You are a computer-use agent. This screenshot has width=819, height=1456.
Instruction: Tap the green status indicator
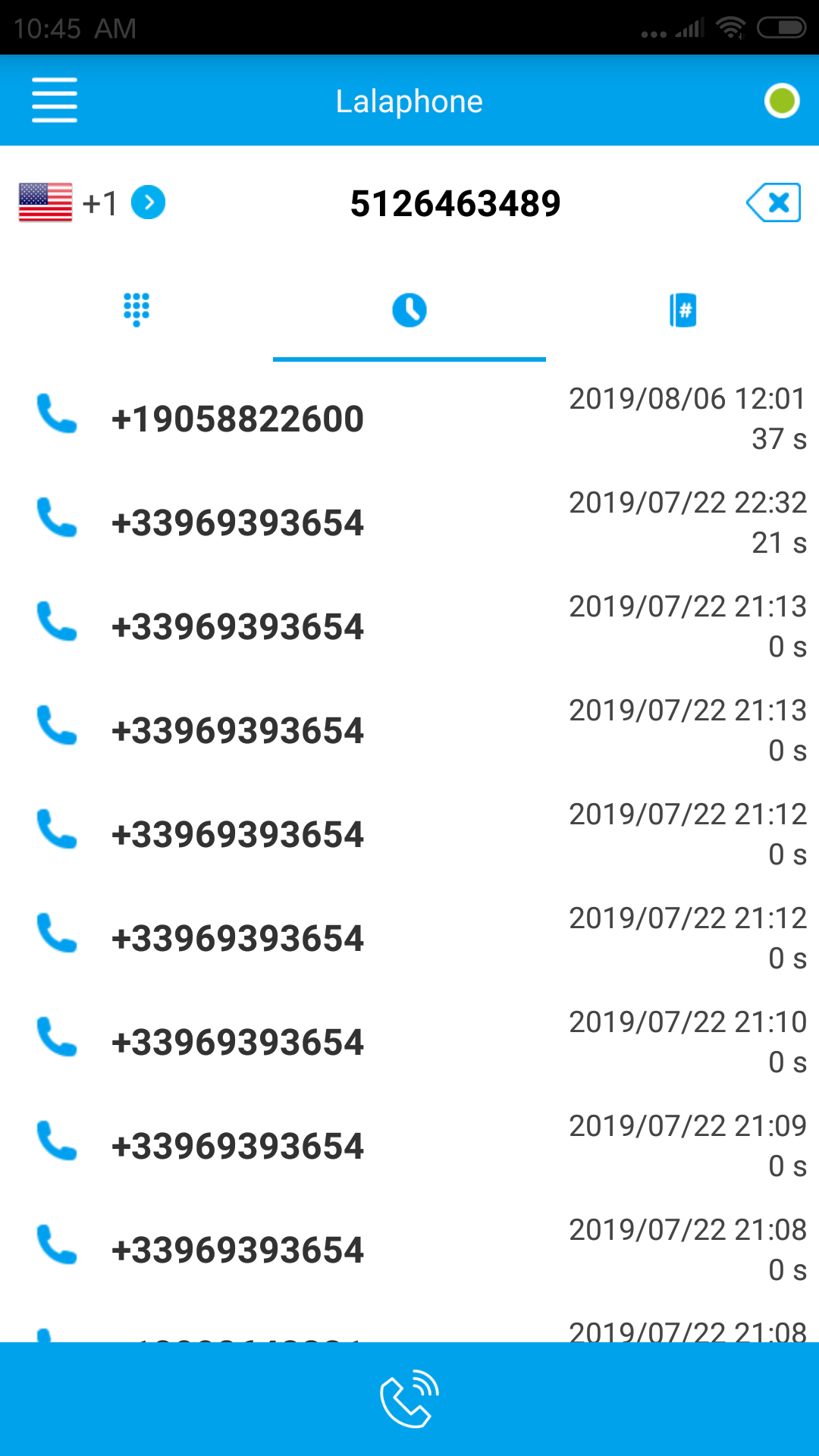pos(782,100)
